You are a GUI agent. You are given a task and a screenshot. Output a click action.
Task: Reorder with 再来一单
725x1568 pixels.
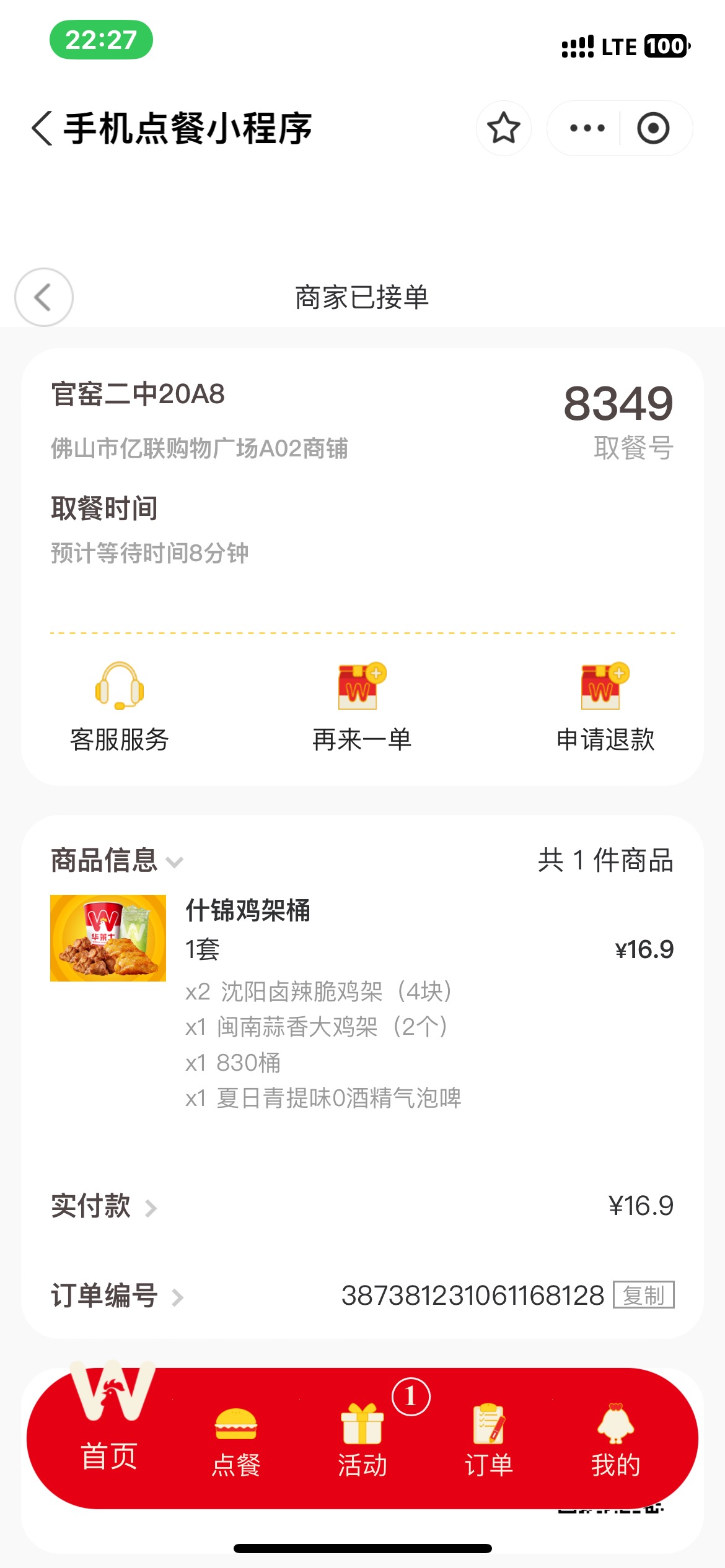pyautogui.click(x=362, y=706)
